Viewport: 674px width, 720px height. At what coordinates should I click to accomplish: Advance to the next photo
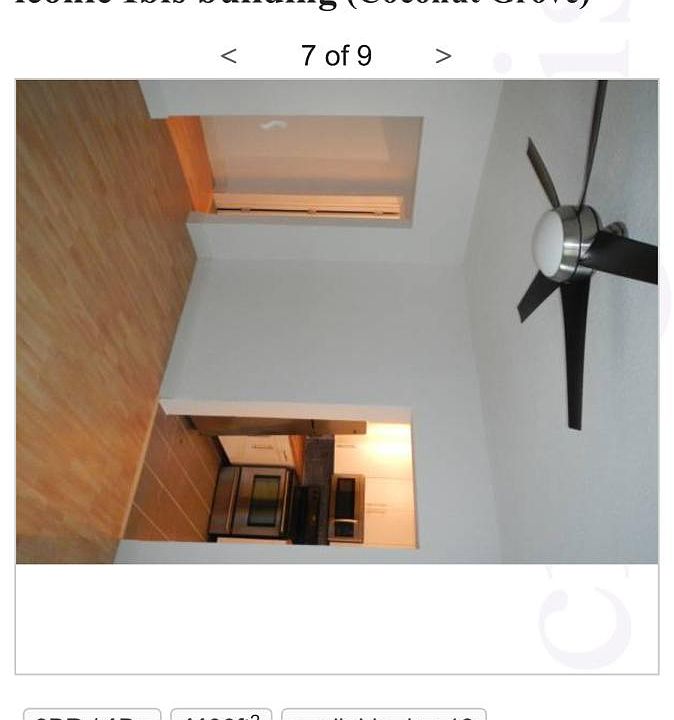click(x=443, y=56)
